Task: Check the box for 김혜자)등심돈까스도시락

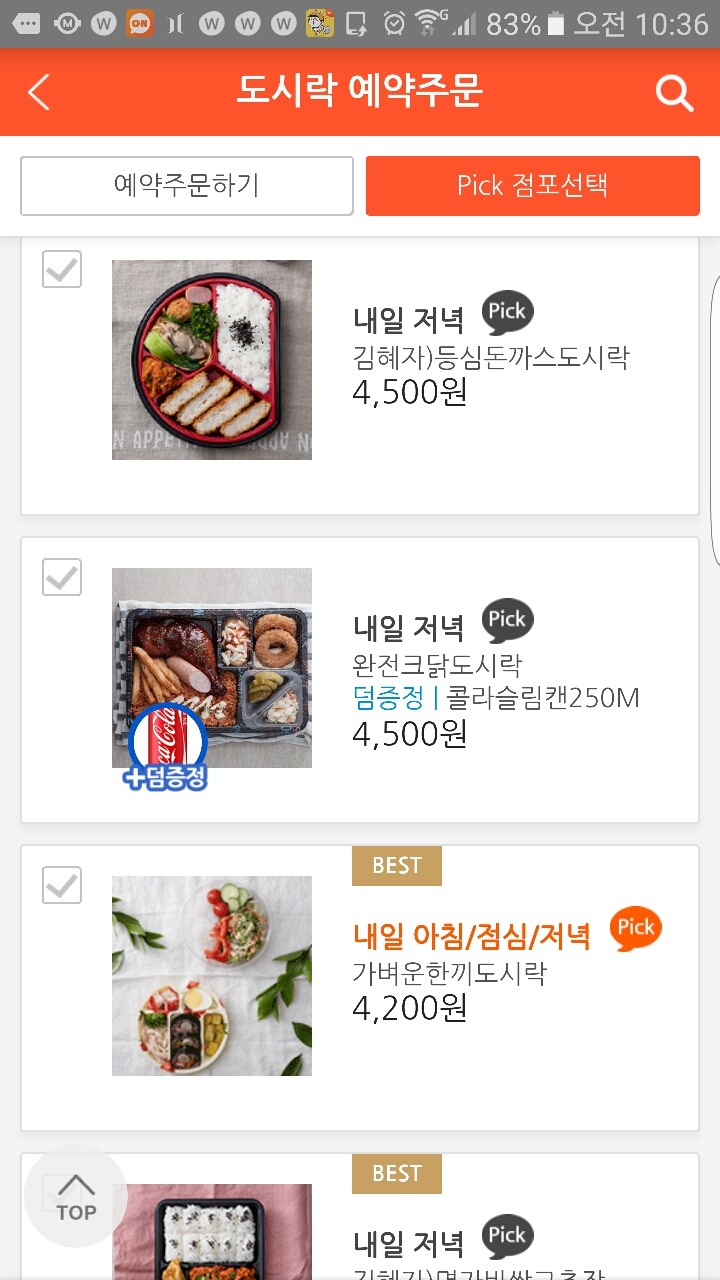Action: tap(61, 270)
